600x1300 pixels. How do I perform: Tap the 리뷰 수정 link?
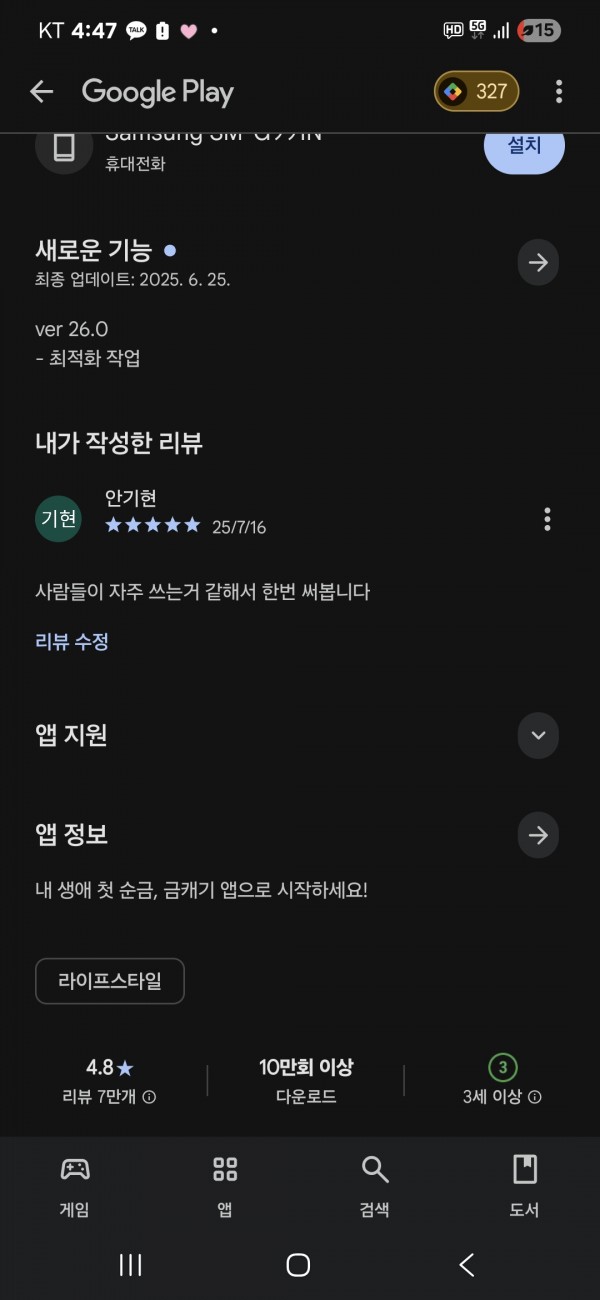(72, 642)
